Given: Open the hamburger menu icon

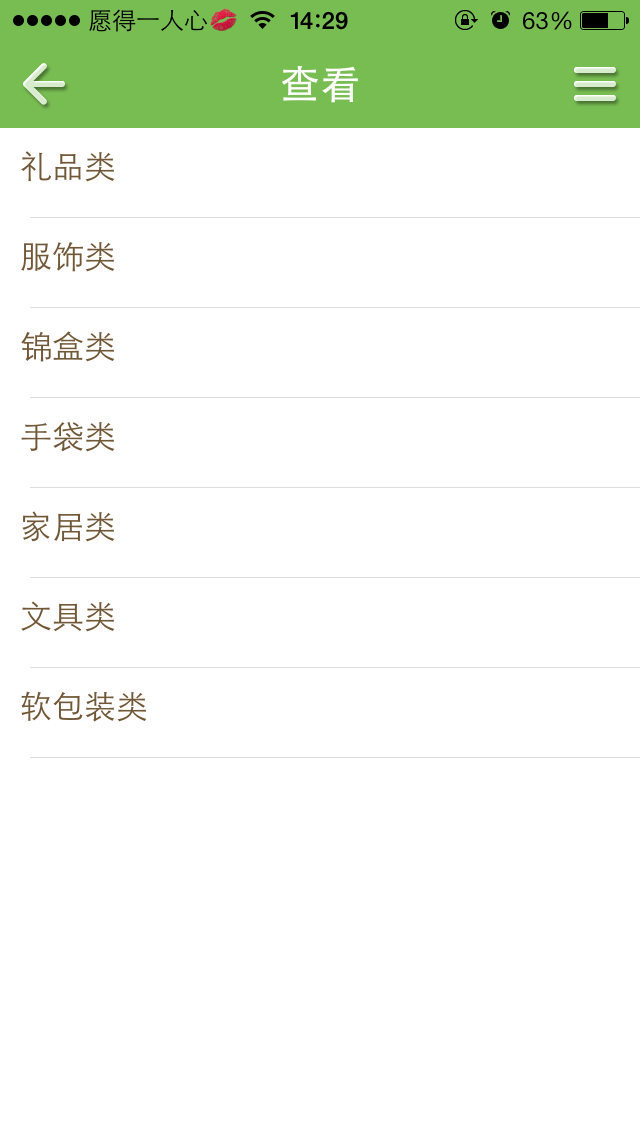Looking at the screenshot, I should [x=595, y=84].
